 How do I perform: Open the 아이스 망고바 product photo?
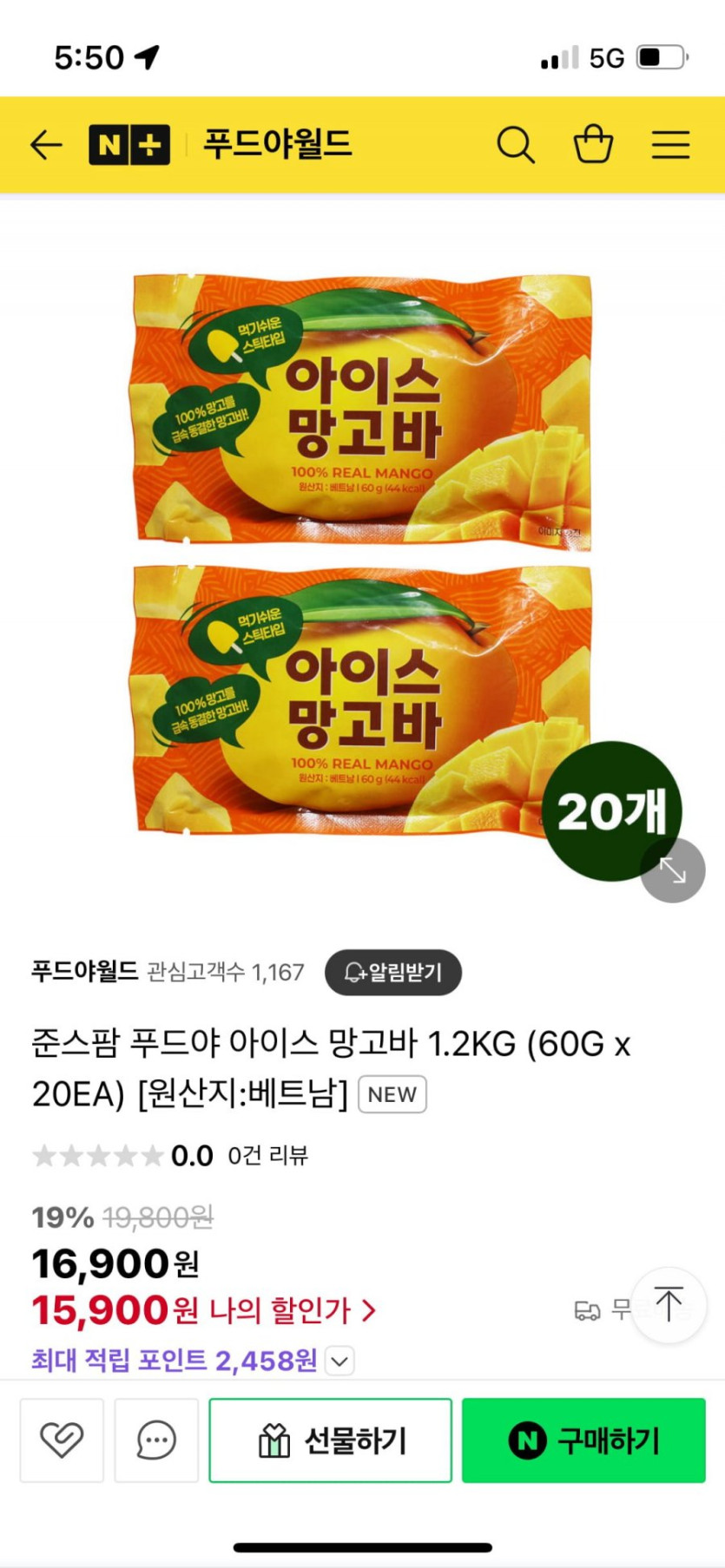click(362, 555)
